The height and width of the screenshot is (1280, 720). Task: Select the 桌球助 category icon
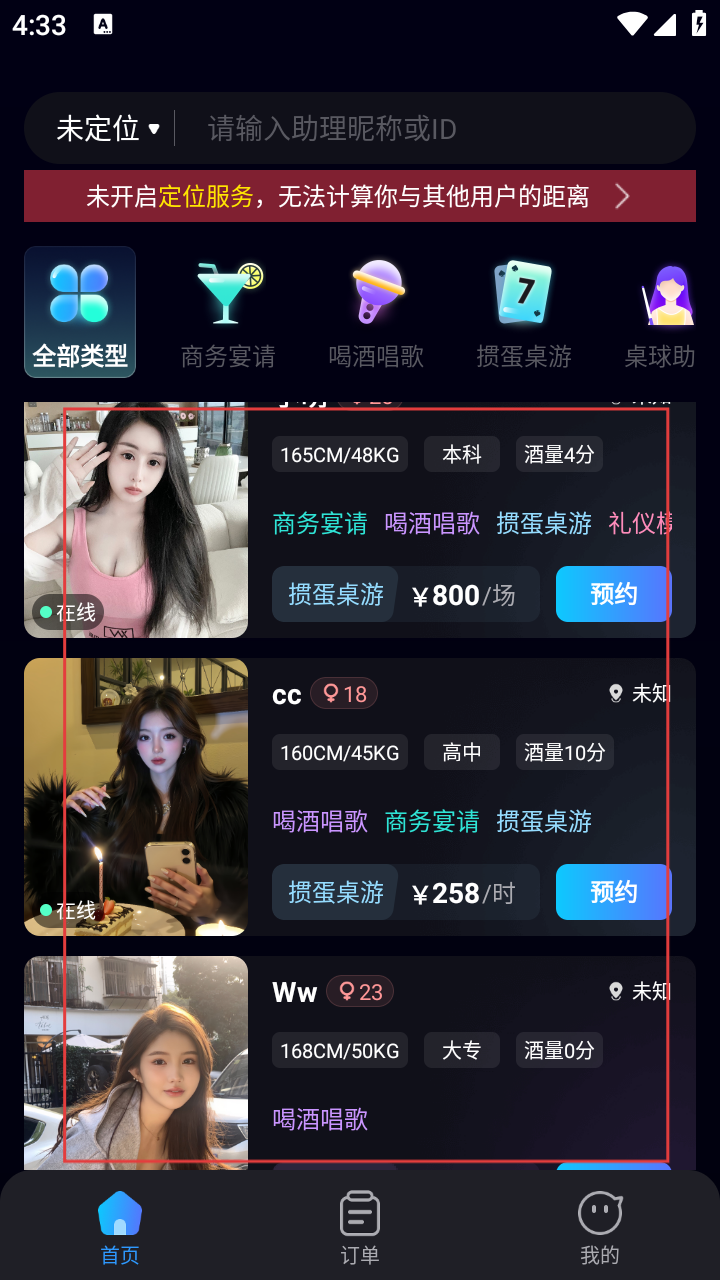(x=664, y=312)
